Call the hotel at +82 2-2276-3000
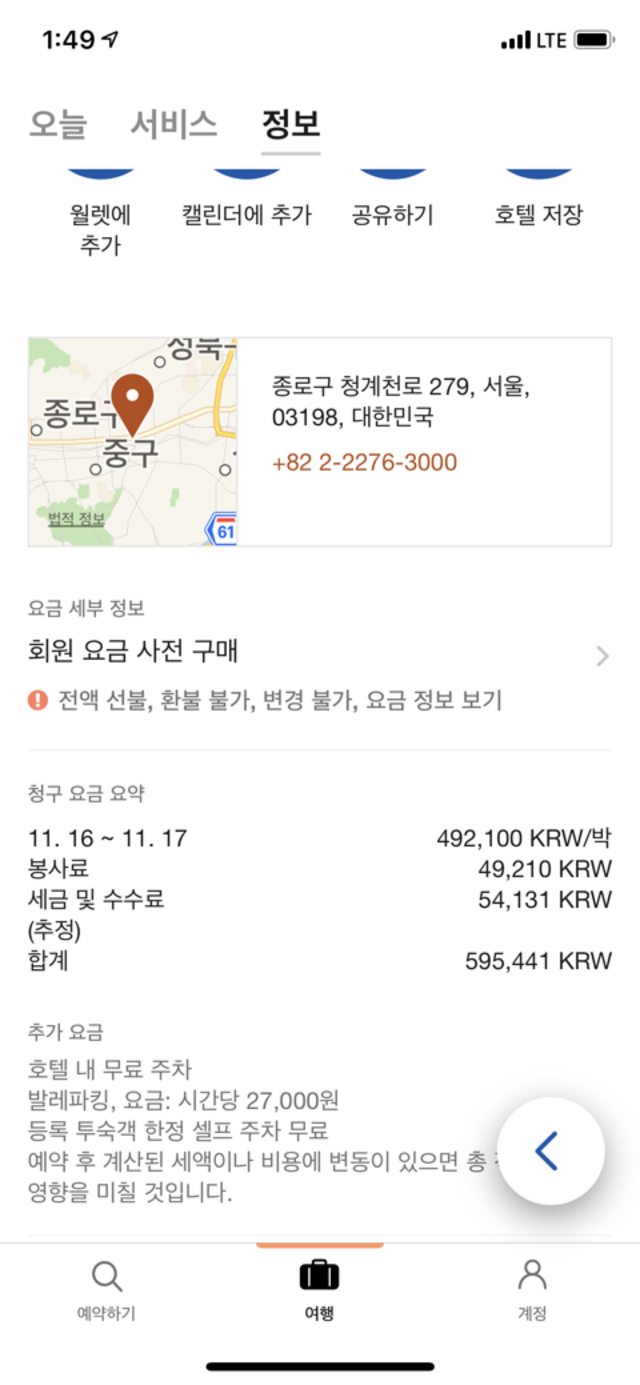This screenshot has width=640, height=1385. [x=364, y=462]
